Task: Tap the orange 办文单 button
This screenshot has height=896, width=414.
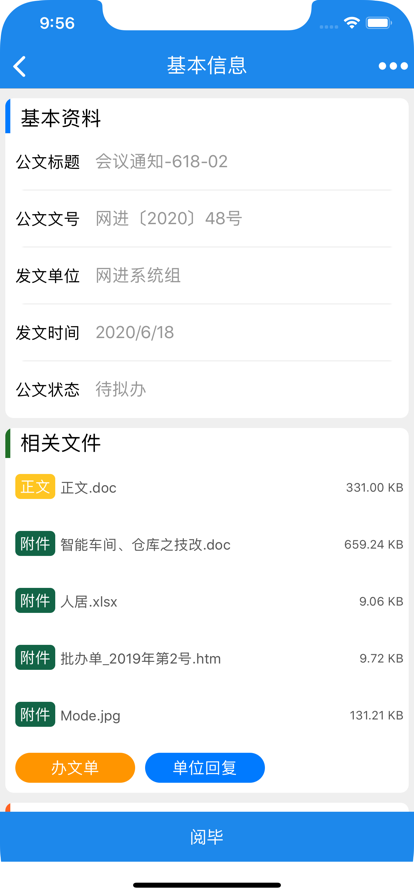Action: tap(75, 768)
